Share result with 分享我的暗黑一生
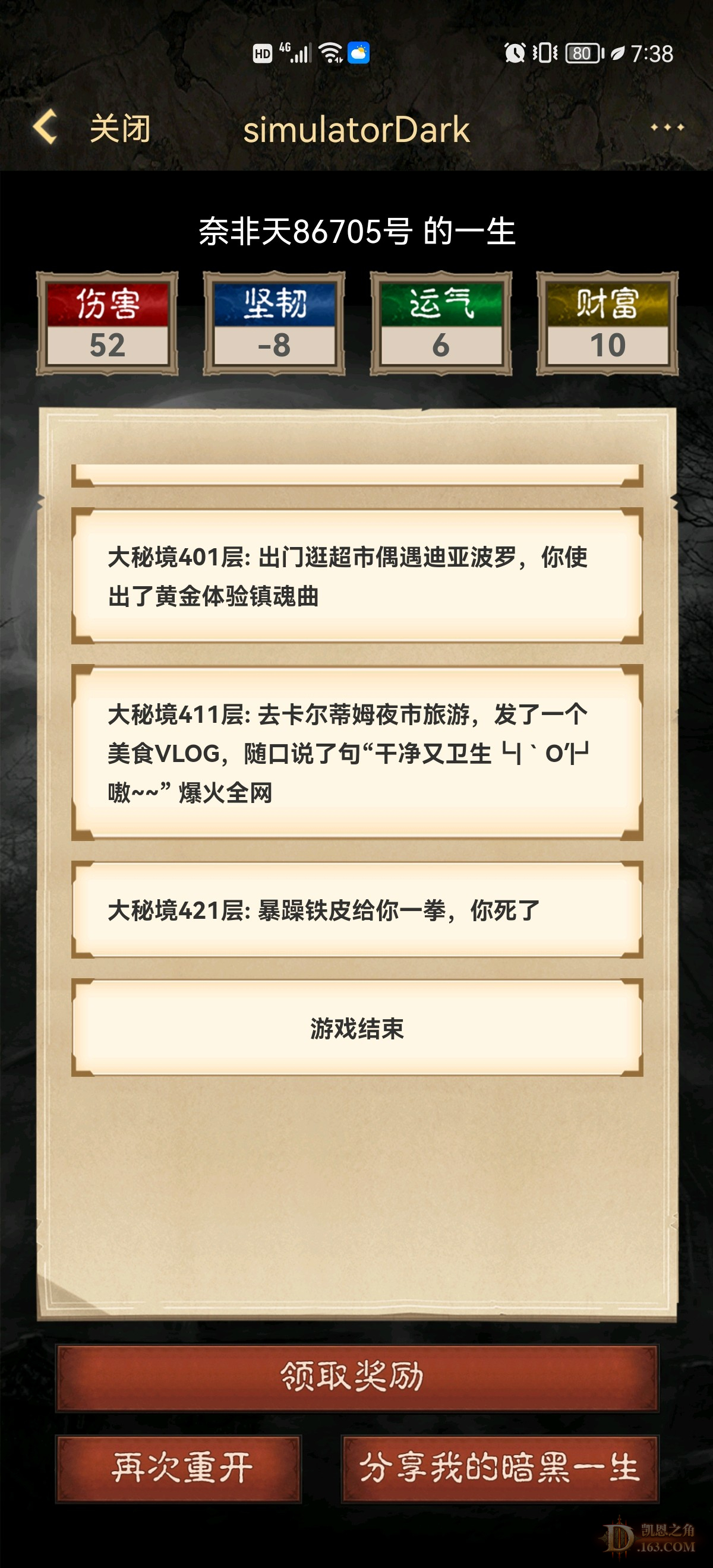Viewport: 713px width, 1568px height. [499, 1469]
